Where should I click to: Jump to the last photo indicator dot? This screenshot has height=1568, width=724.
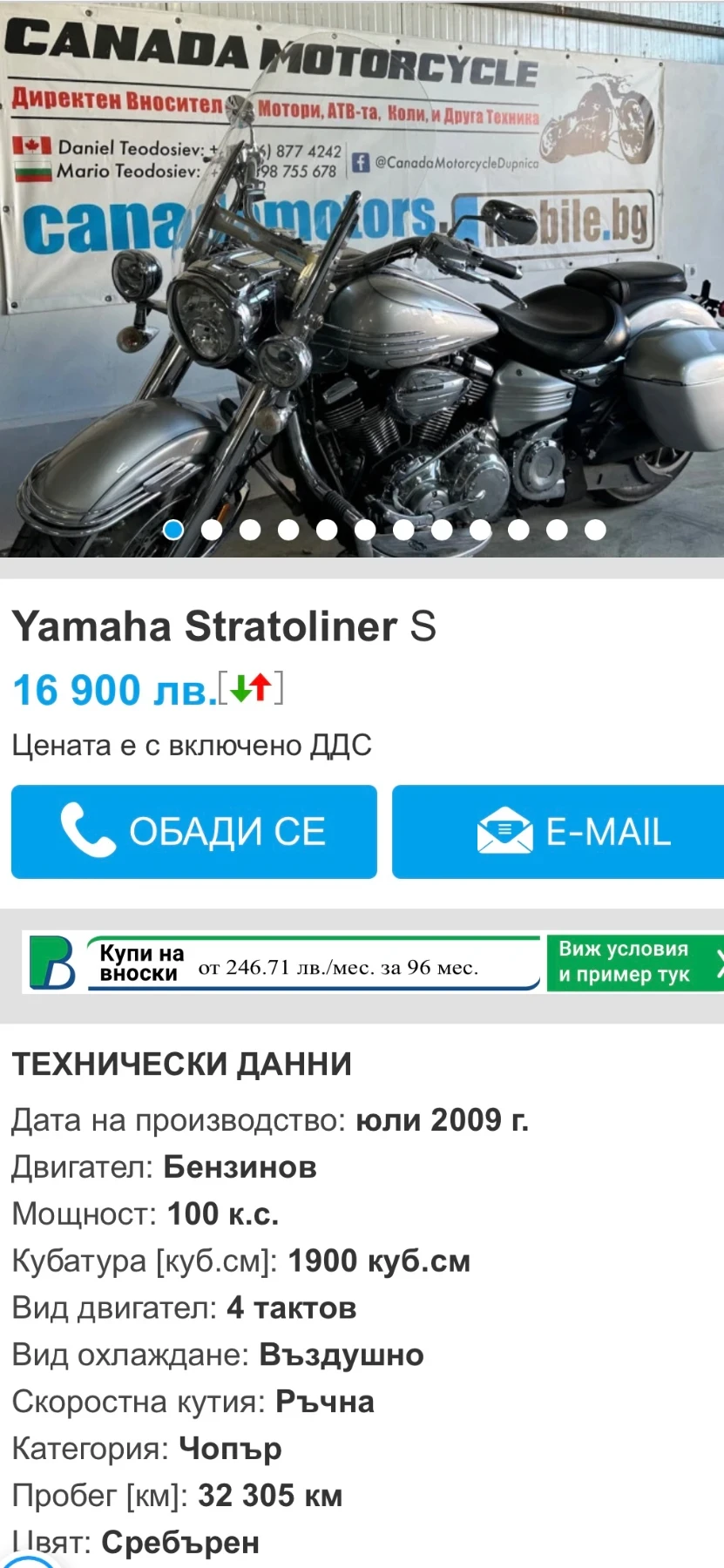pyautogui.click(x=595, y=530)
